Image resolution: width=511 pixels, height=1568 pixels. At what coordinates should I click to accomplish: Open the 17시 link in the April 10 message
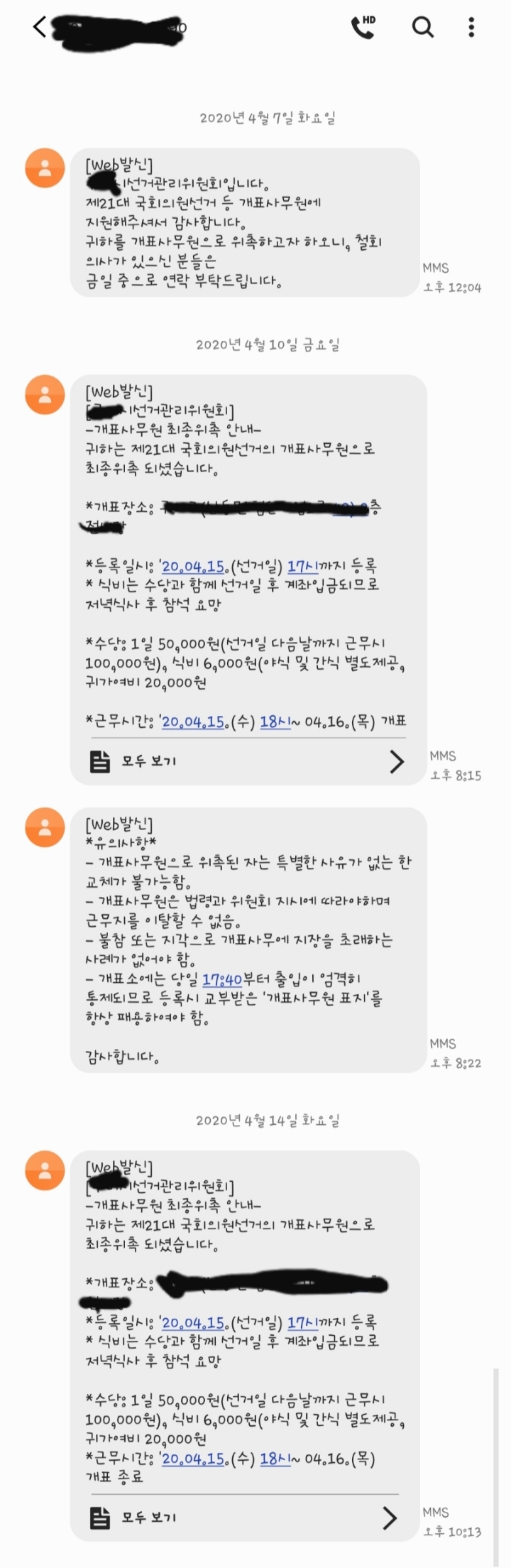302,567
